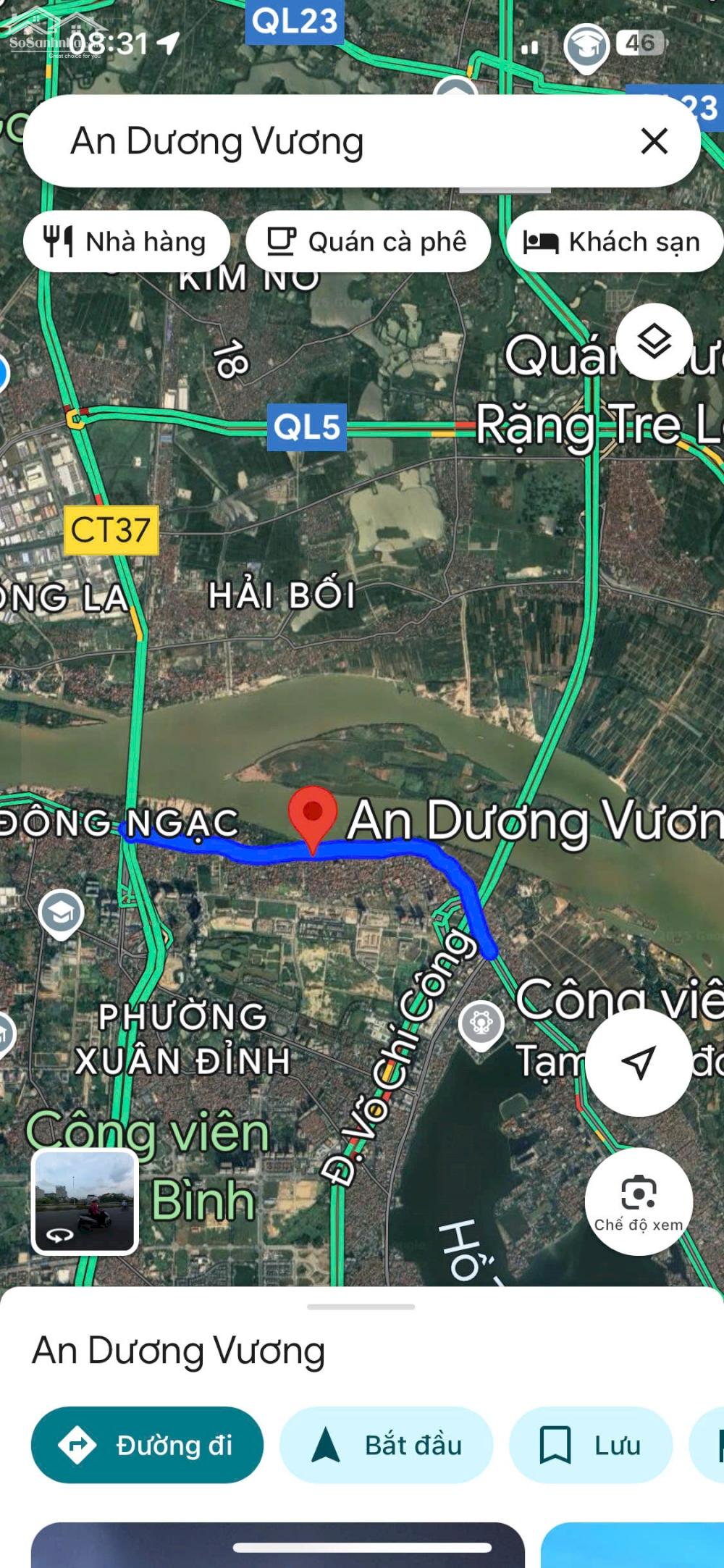Filter by Quán cà phê
Viewport: 724px width, 1568px height.
[368, 241]
